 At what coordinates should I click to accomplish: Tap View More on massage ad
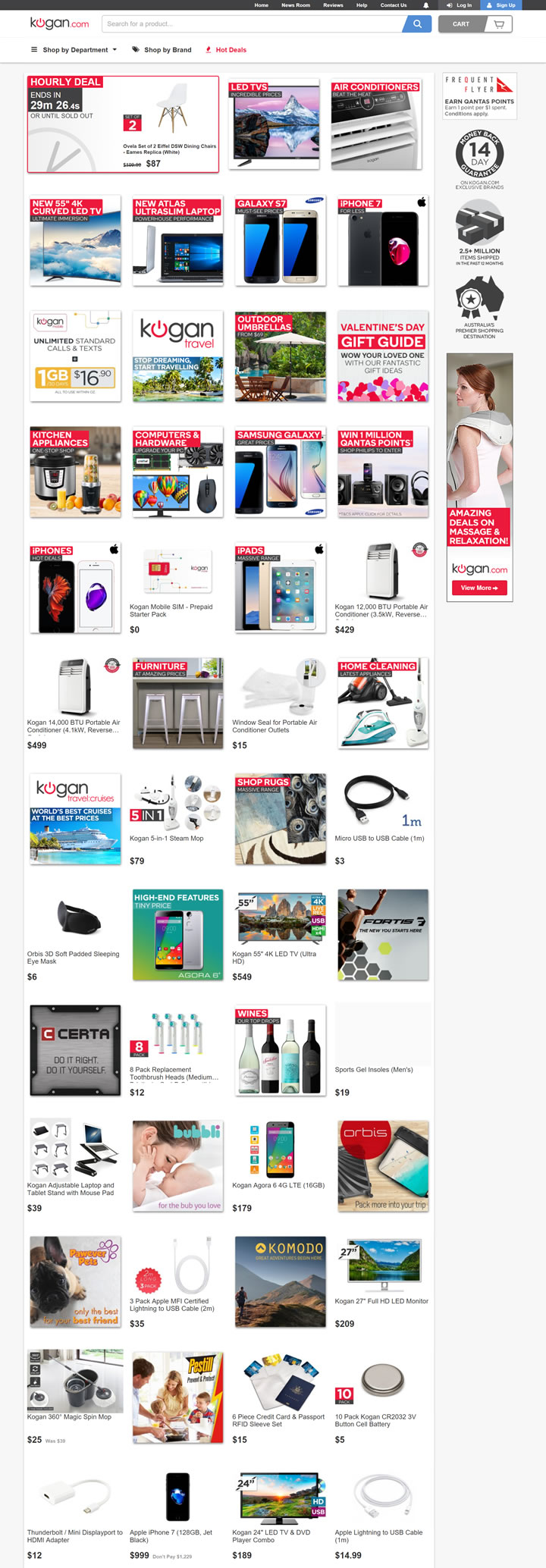[479, 588]
